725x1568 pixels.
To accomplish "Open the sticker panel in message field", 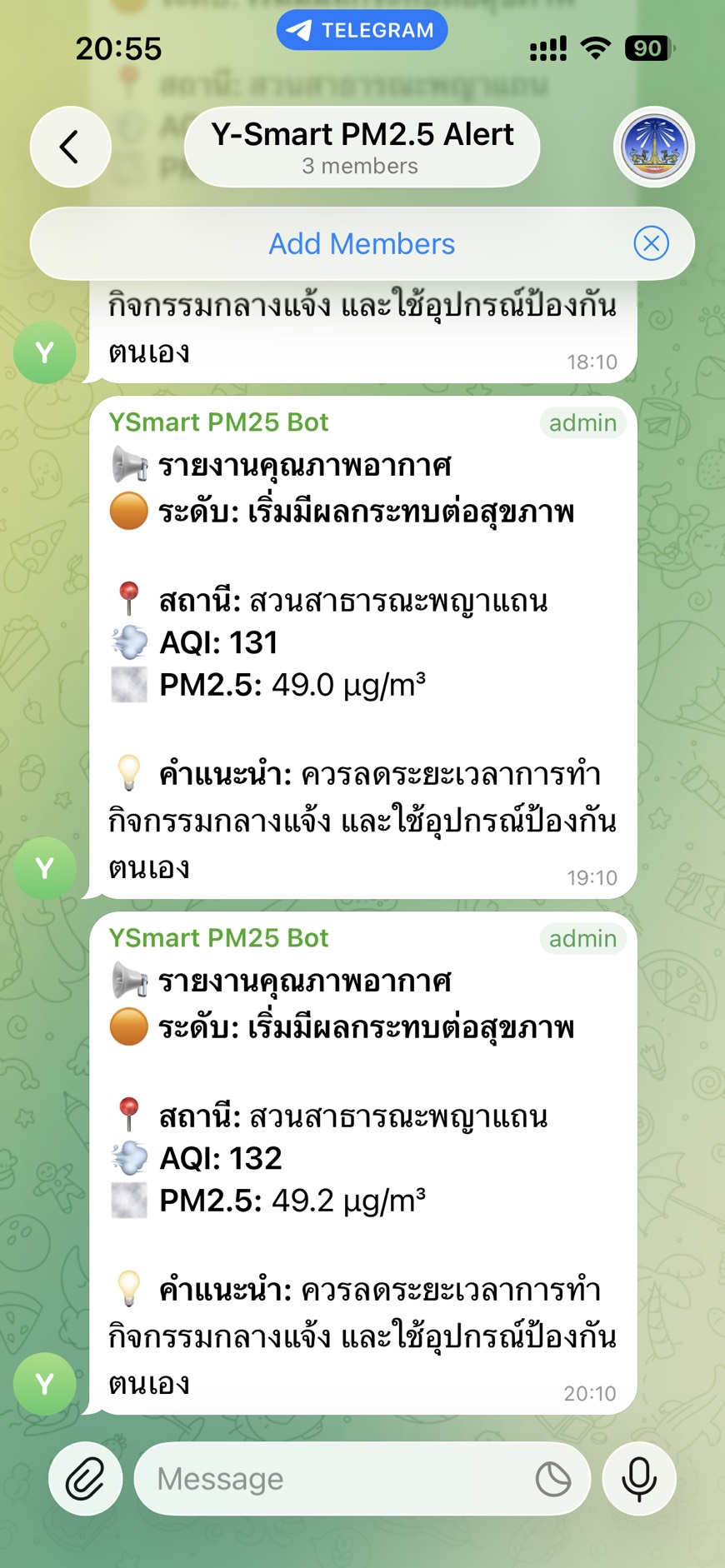I will click(x=553, y=1479).
